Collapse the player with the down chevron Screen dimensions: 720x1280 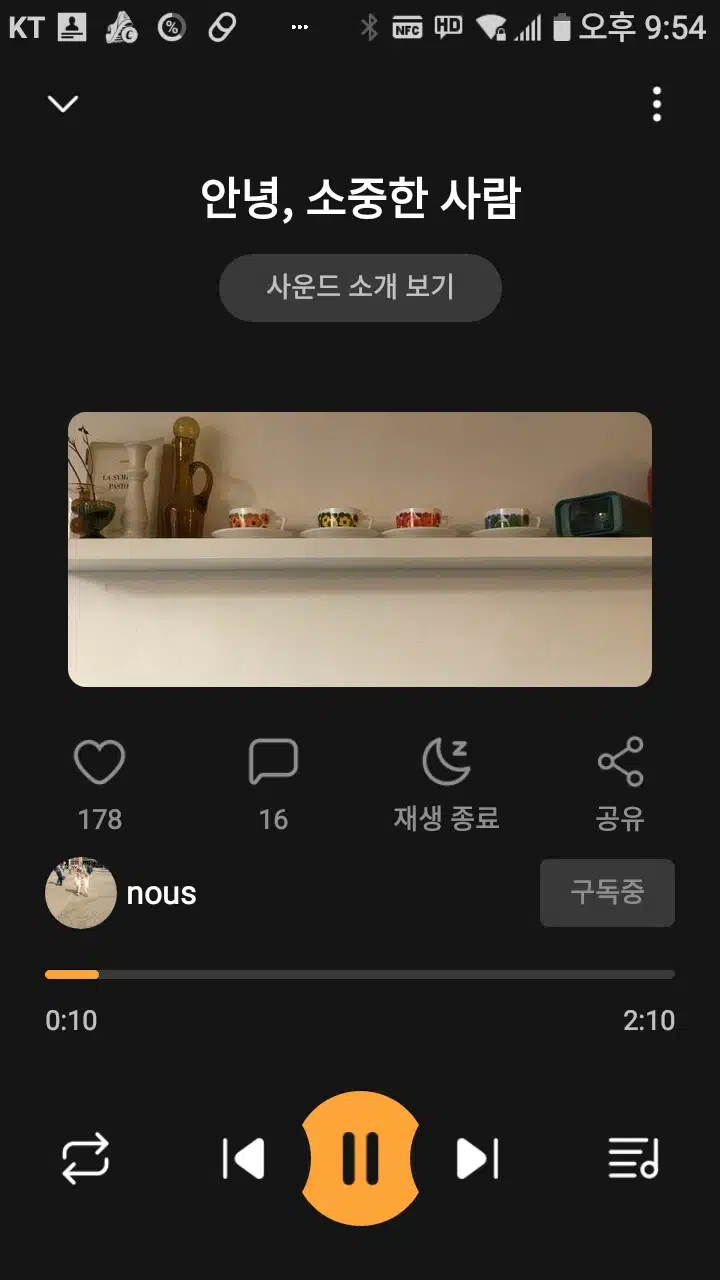tap(63, 104)
